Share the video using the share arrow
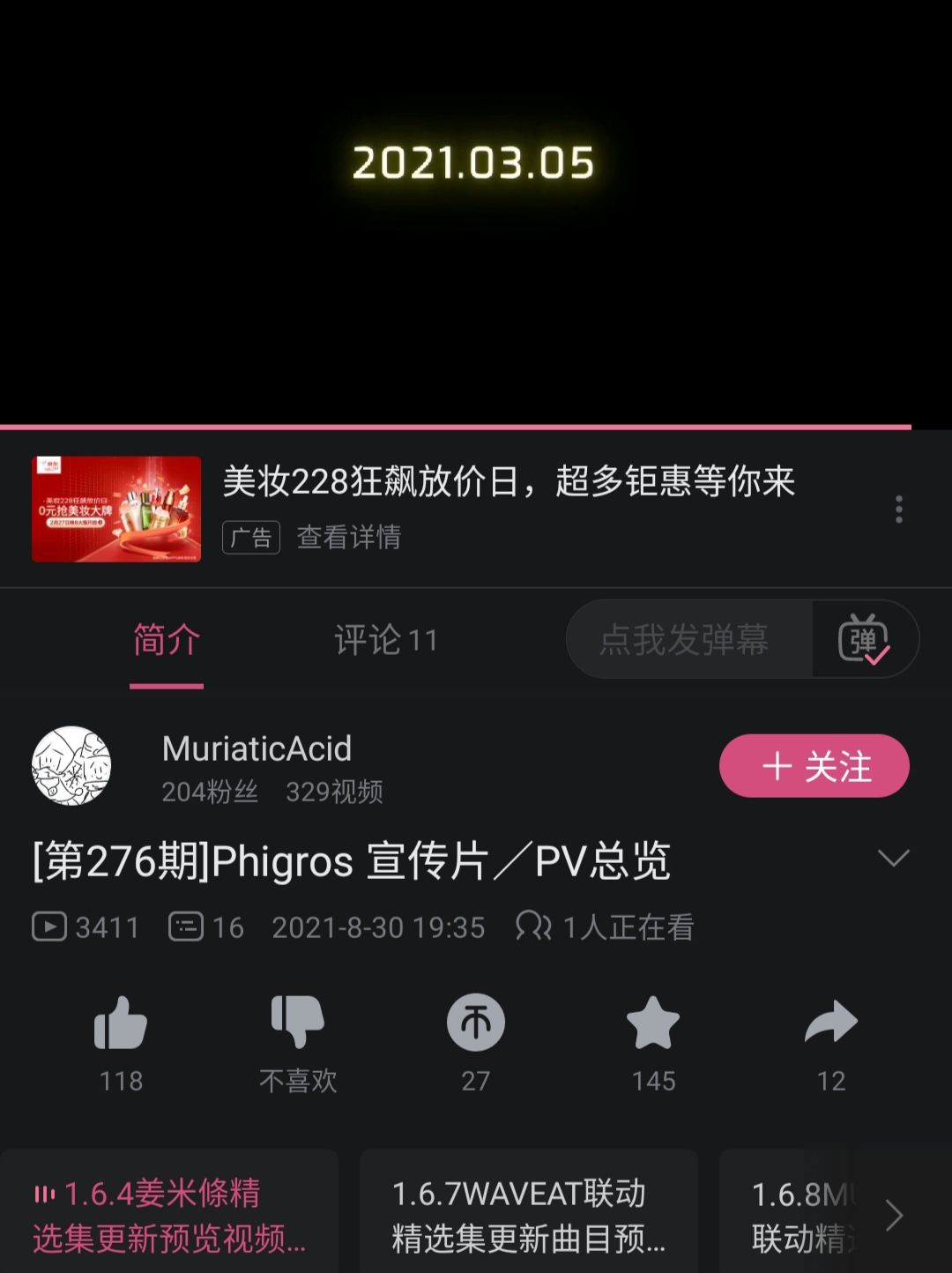Screen dimensions: 952x1273 coord(829,1023)
